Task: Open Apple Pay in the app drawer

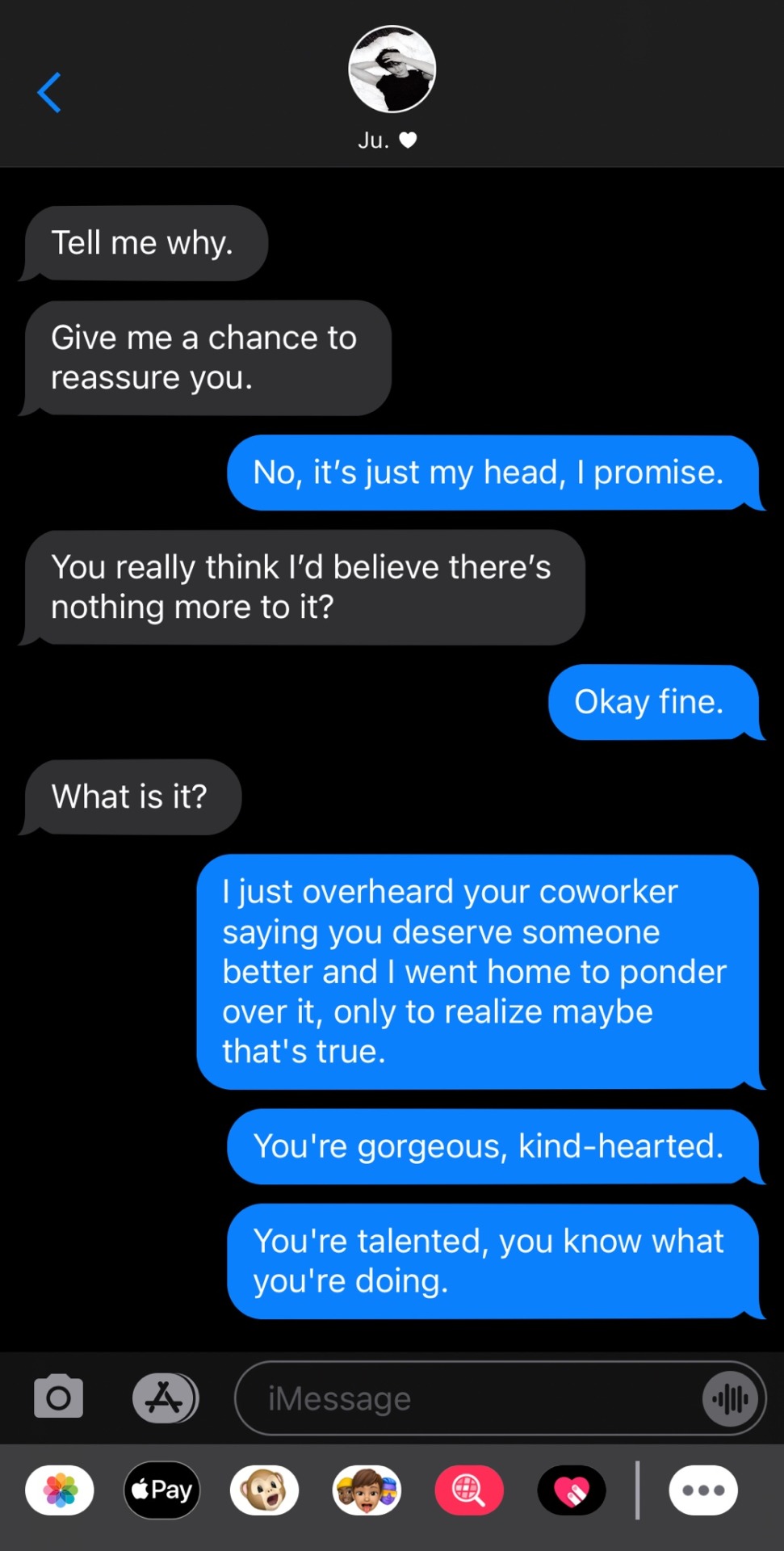Action: pyautogui.click(x=162, y=1490)
